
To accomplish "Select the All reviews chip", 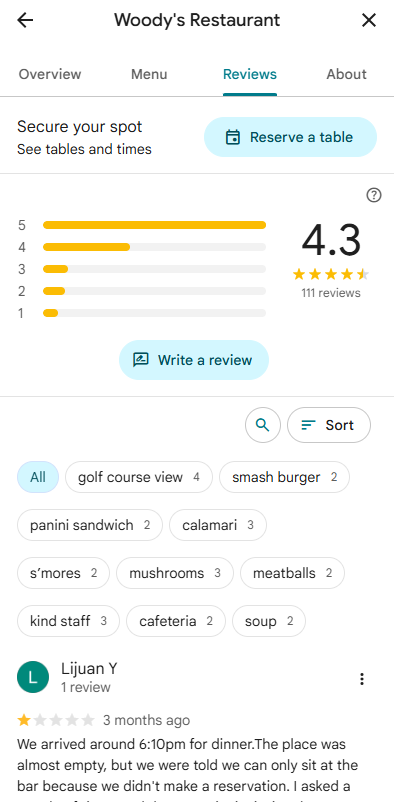I will [38, 477].
